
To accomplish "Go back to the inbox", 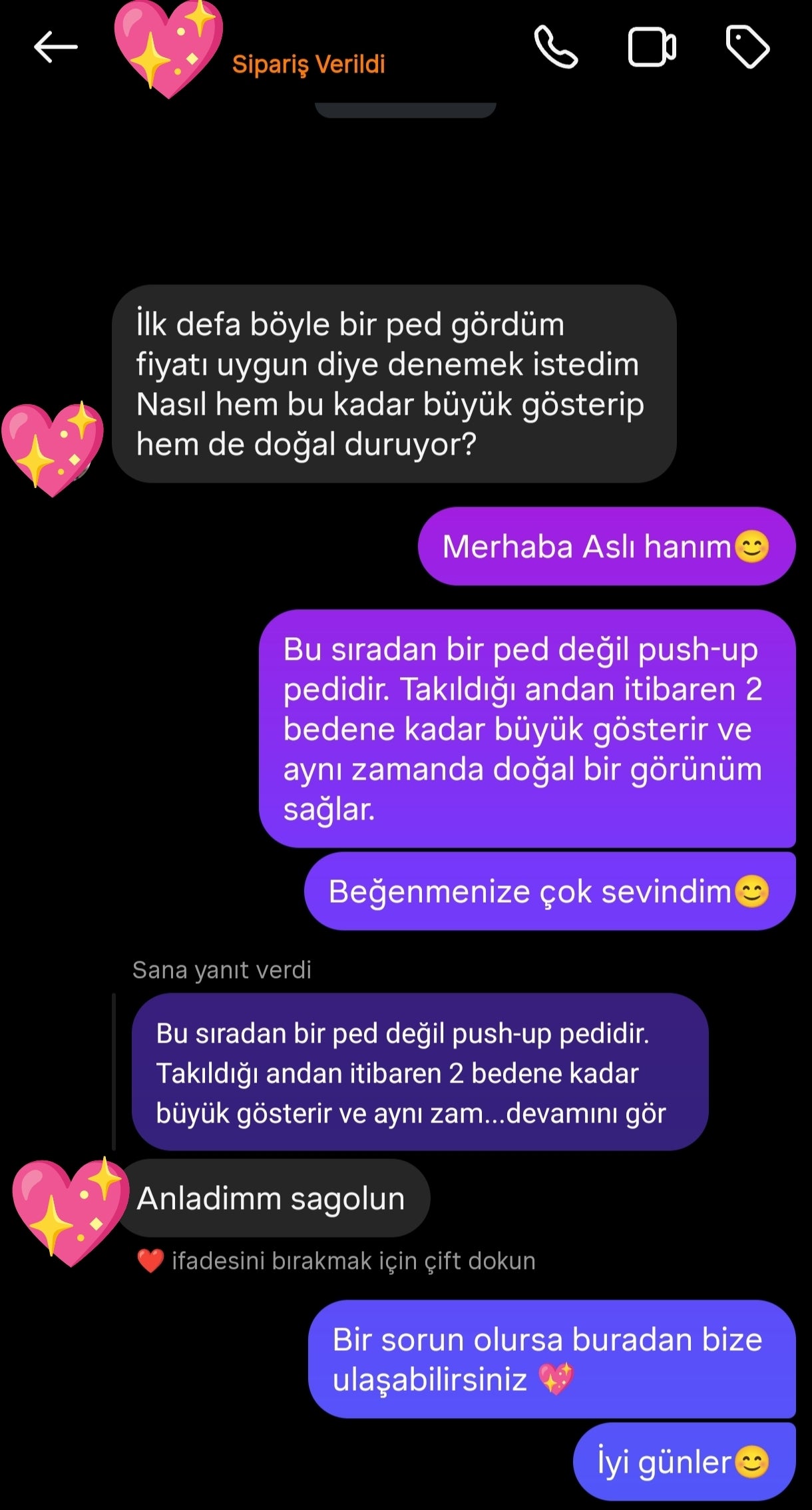I will pyautogui.click(x=55, y=47).
